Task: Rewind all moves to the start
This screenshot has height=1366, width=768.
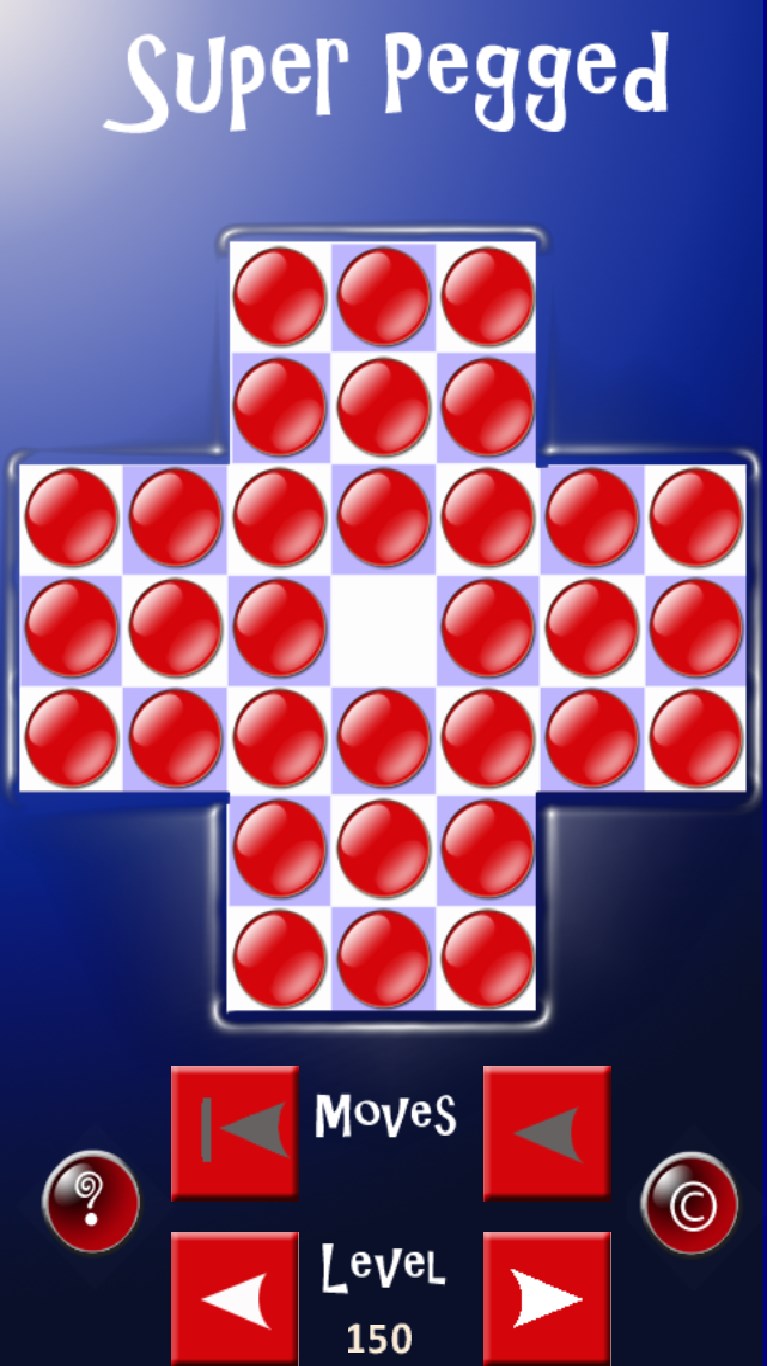Action: (x=235, y=1132)
